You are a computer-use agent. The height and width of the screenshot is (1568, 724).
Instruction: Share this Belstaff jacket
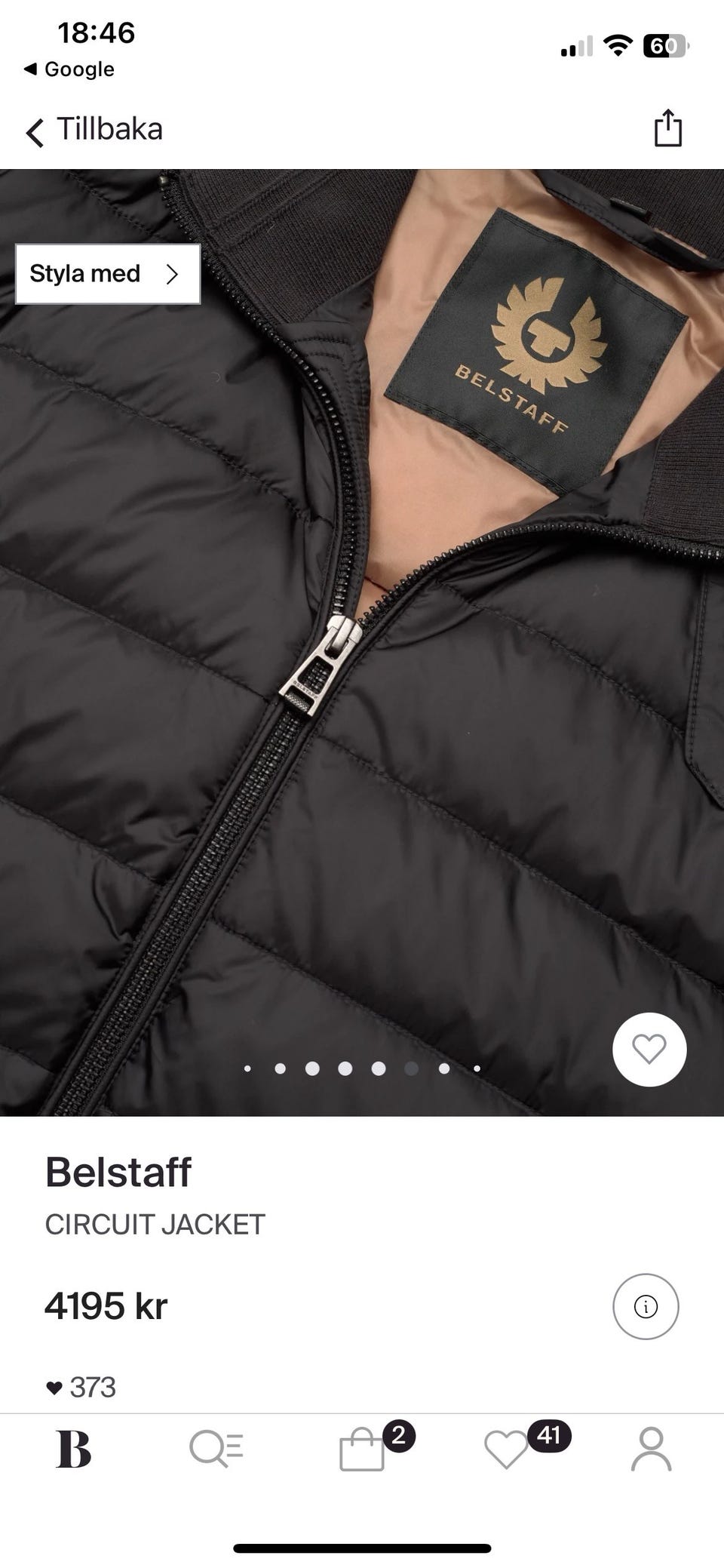click(x=667, y=128)
